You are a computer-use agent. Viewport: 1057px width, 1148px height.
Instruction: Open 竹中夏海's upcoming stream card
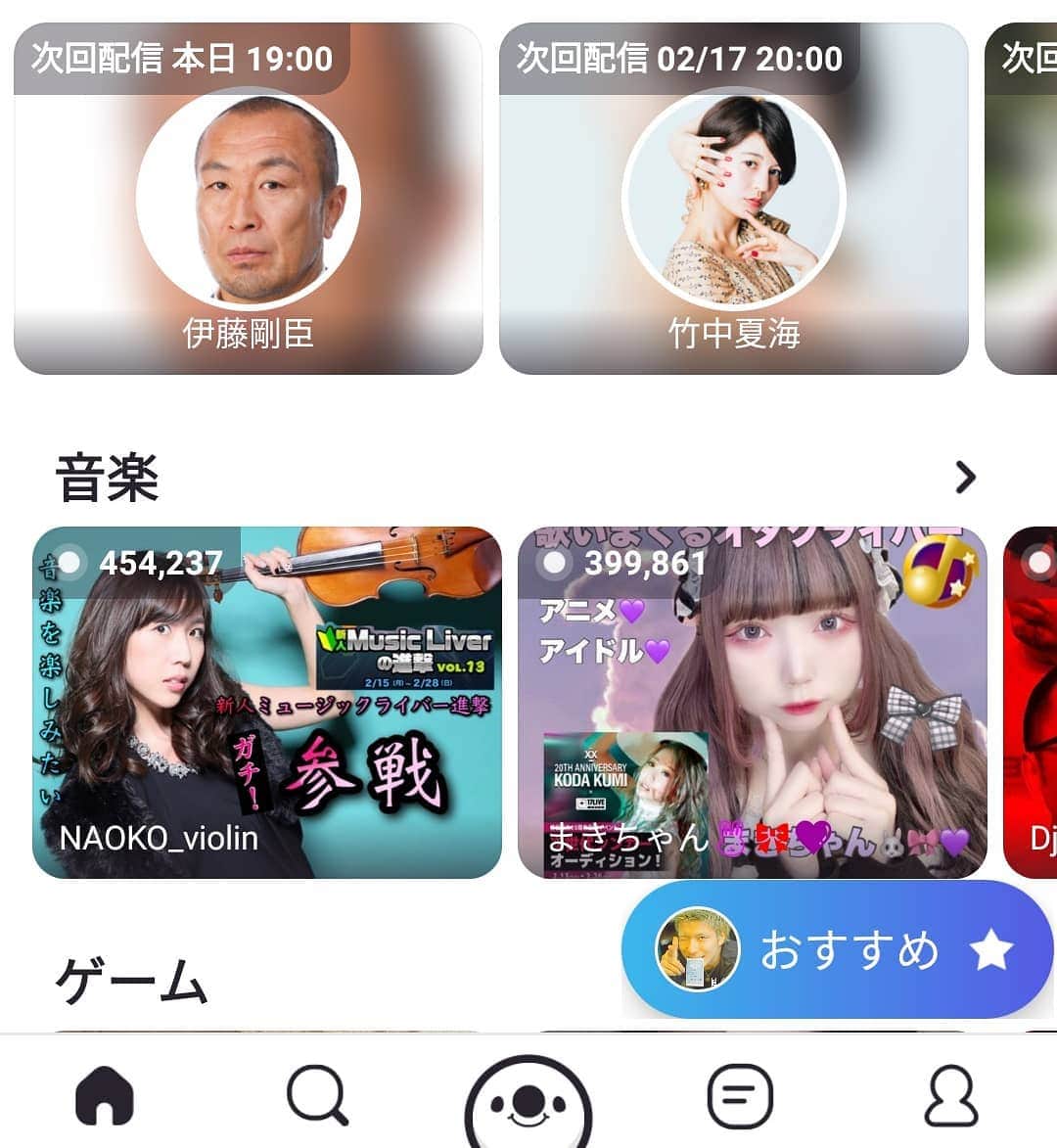pos(734,200)
